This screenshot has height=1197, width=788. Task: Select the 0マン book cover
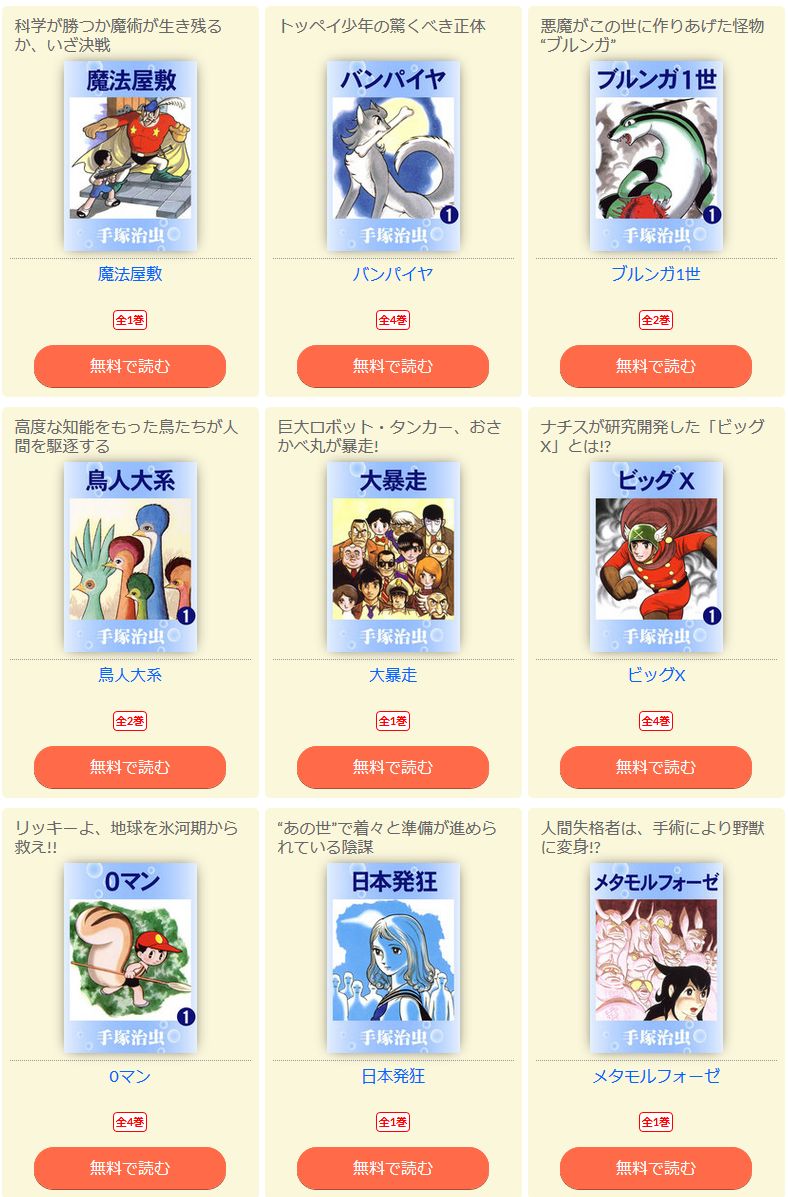point(131,958)
